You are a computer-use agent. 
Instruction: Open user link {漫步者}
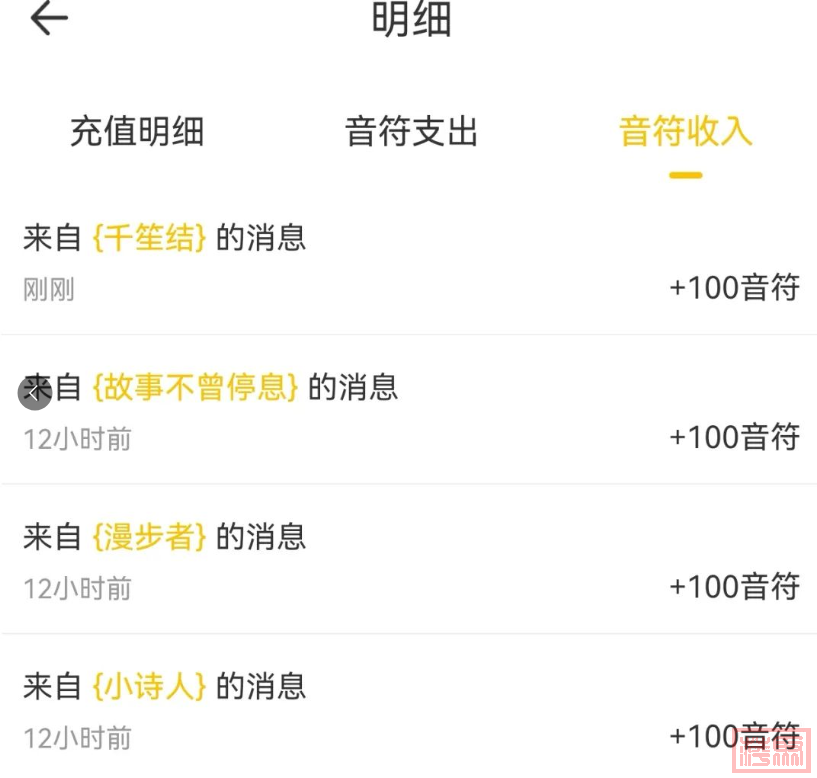149,537
